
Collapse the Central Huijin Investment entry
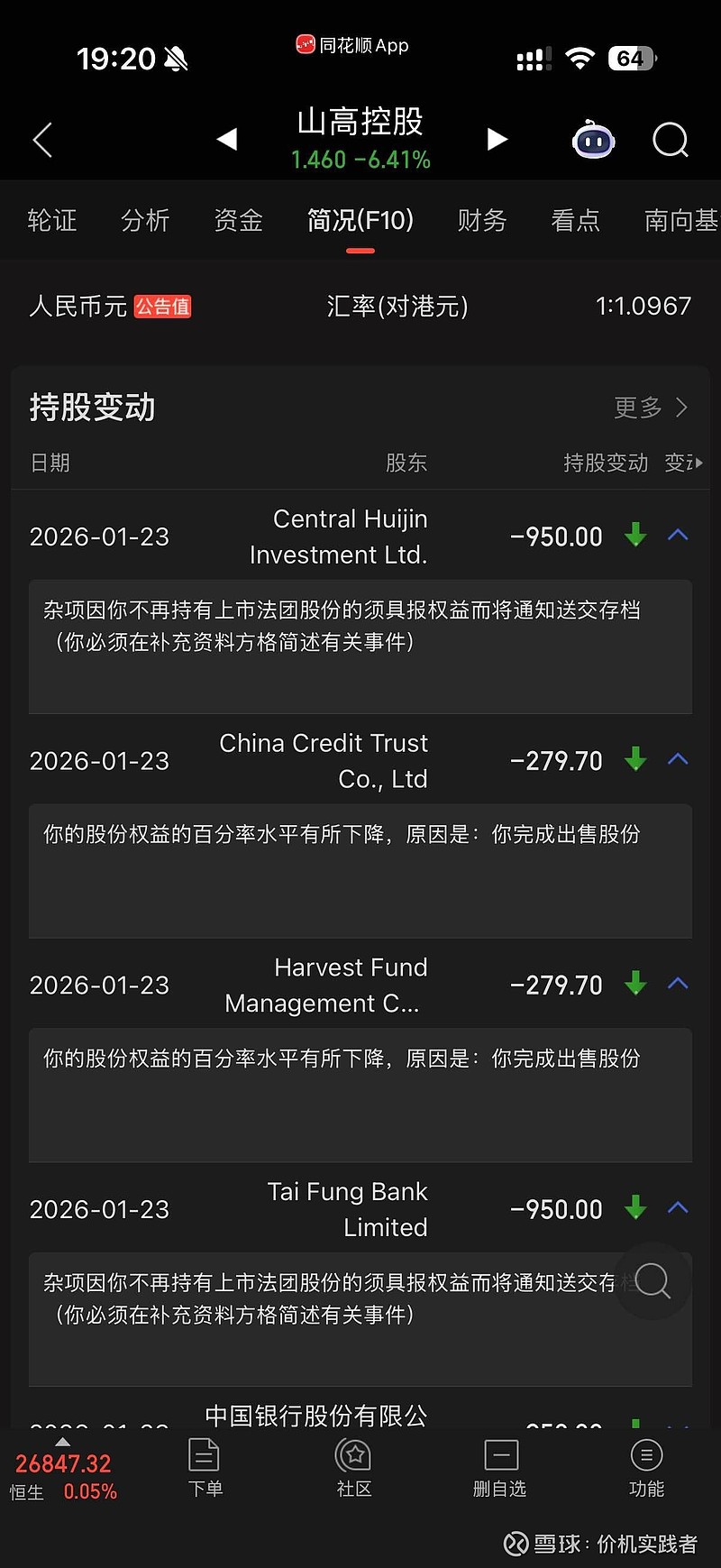click(678, 535)
